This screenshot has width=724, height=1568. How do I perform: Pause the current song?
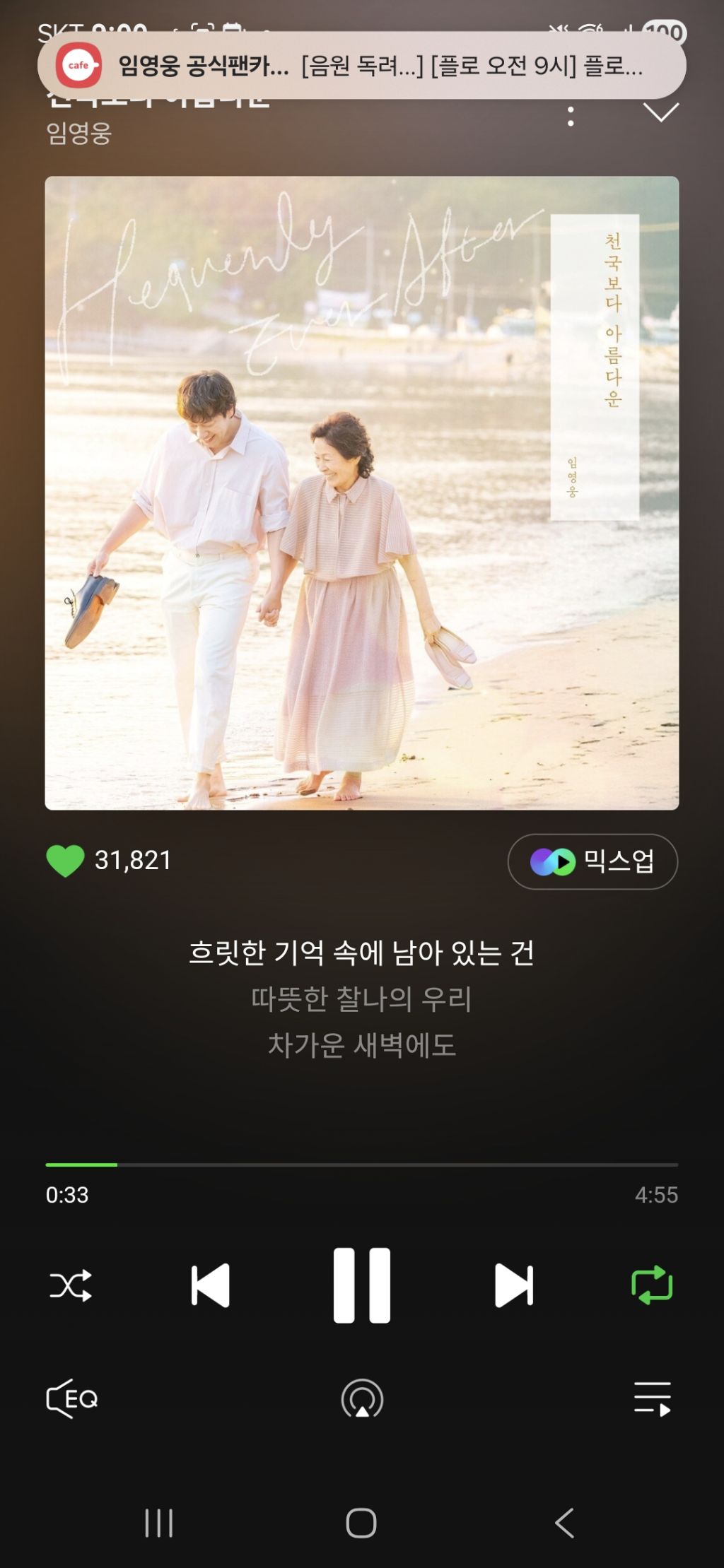(x=361, y=1285)
